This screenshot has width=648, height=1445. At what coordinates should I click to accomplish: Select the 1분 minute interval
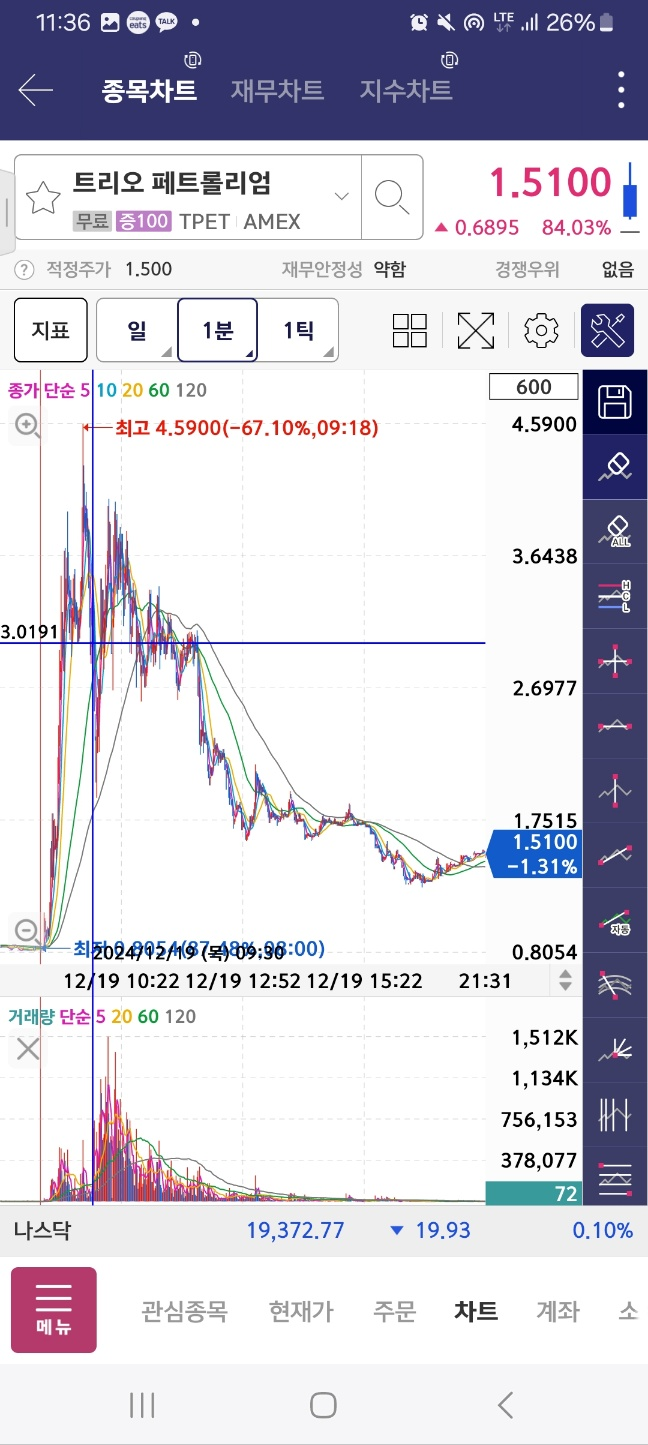[x=218, y=330]
